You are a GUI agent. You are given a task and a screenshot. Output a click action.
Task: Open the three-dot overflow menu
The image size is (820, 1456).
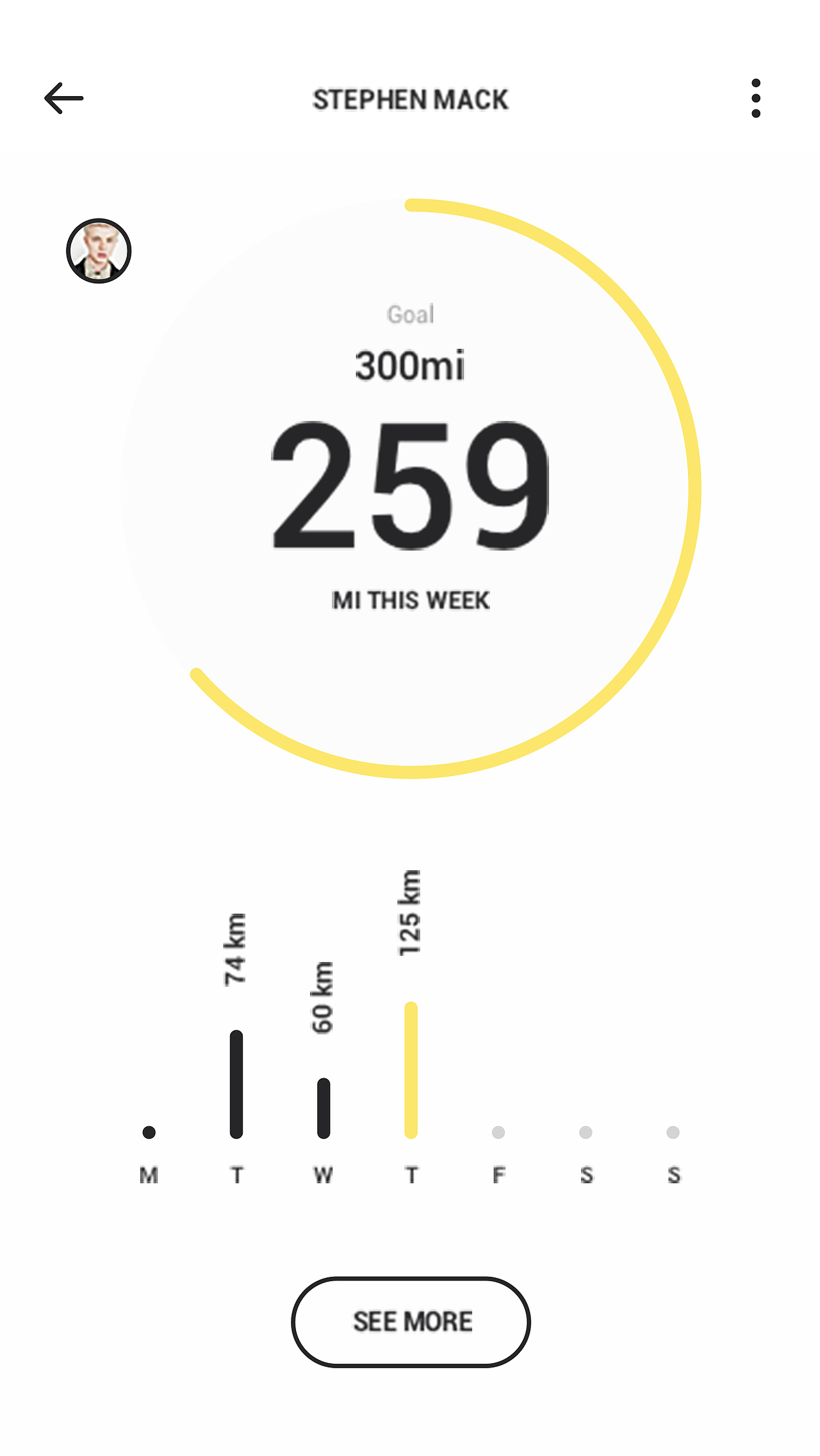[756, 99]
